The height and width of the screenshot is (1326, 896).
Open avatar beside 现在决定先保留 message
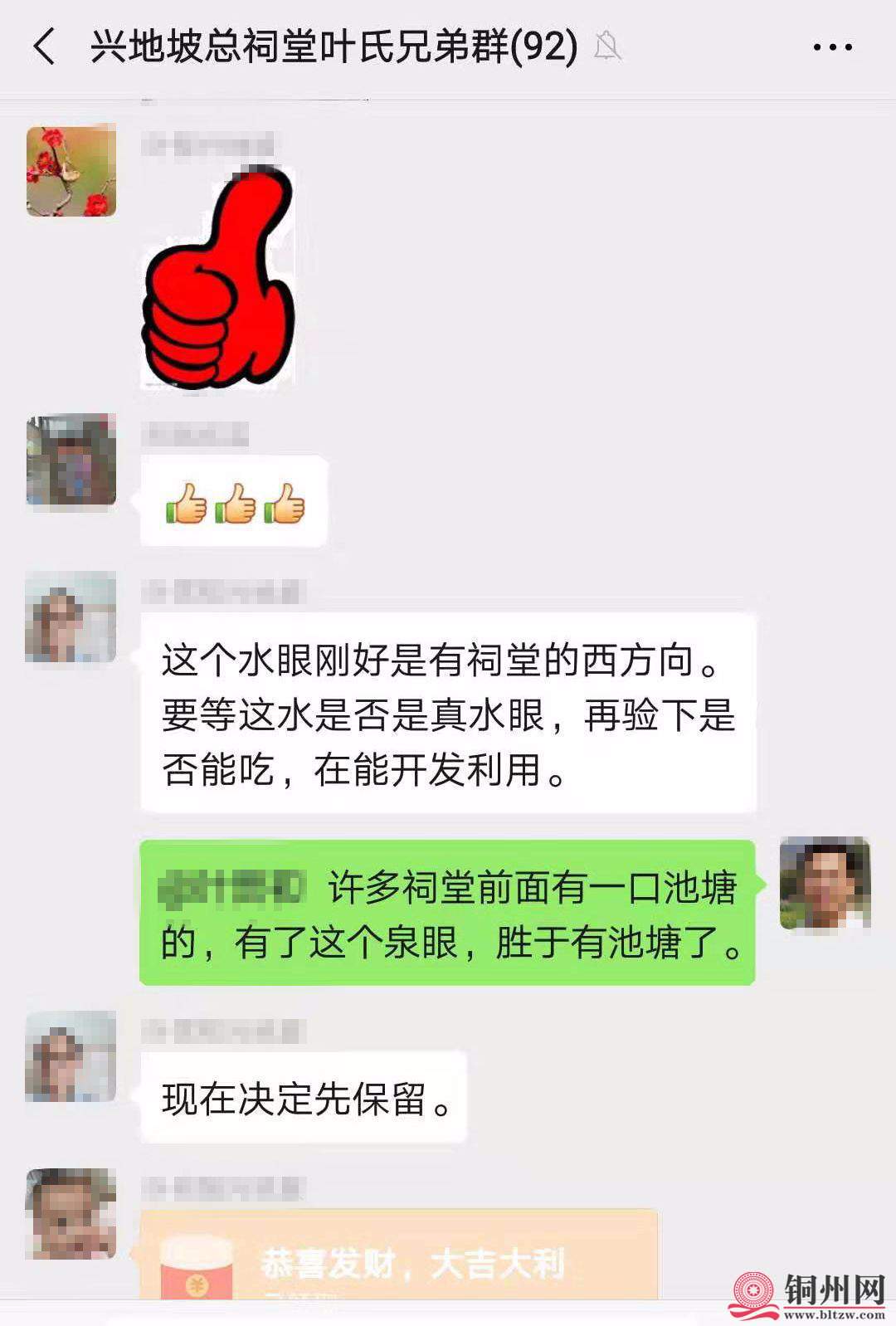tap(71, 1057)
